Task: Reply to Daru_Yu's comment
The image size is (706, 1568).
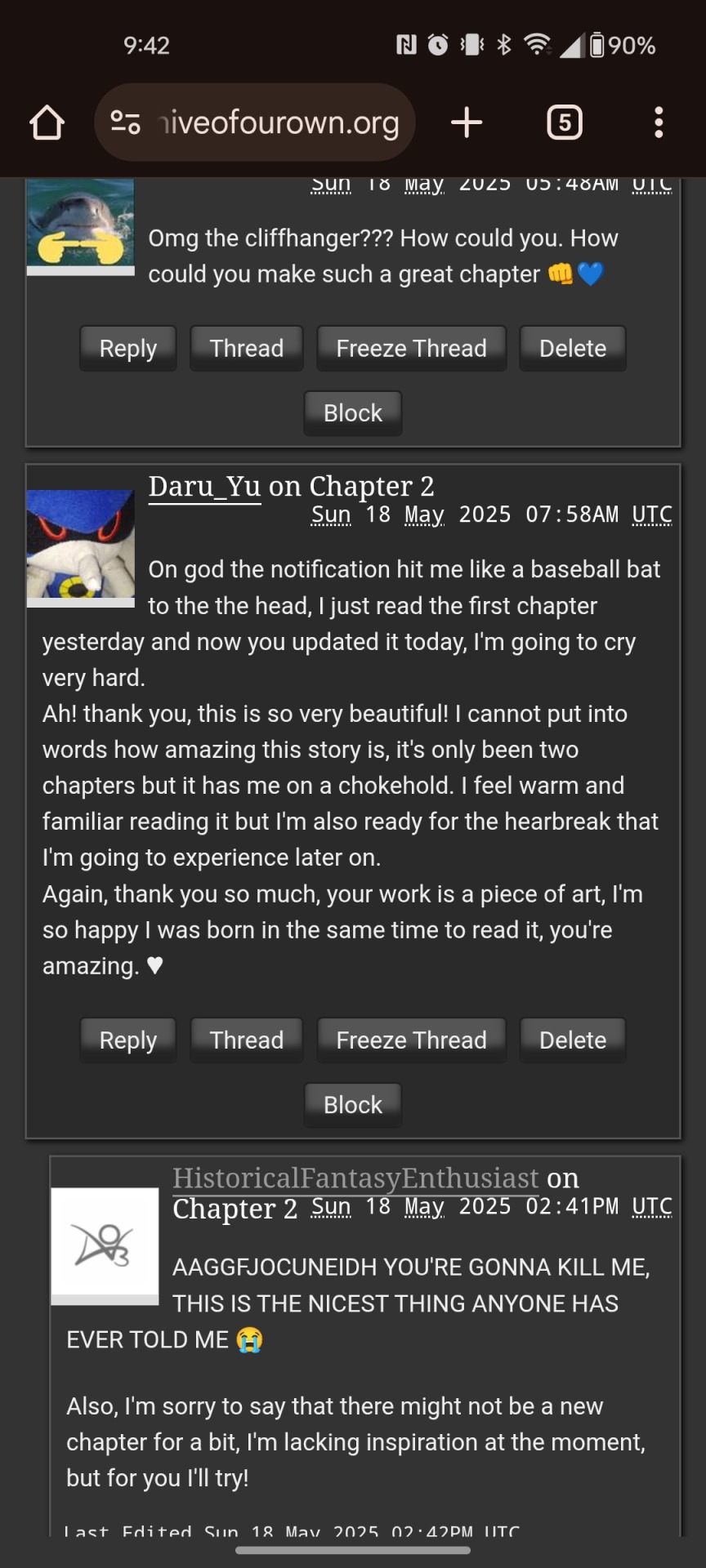Action: pos(128,1040)
